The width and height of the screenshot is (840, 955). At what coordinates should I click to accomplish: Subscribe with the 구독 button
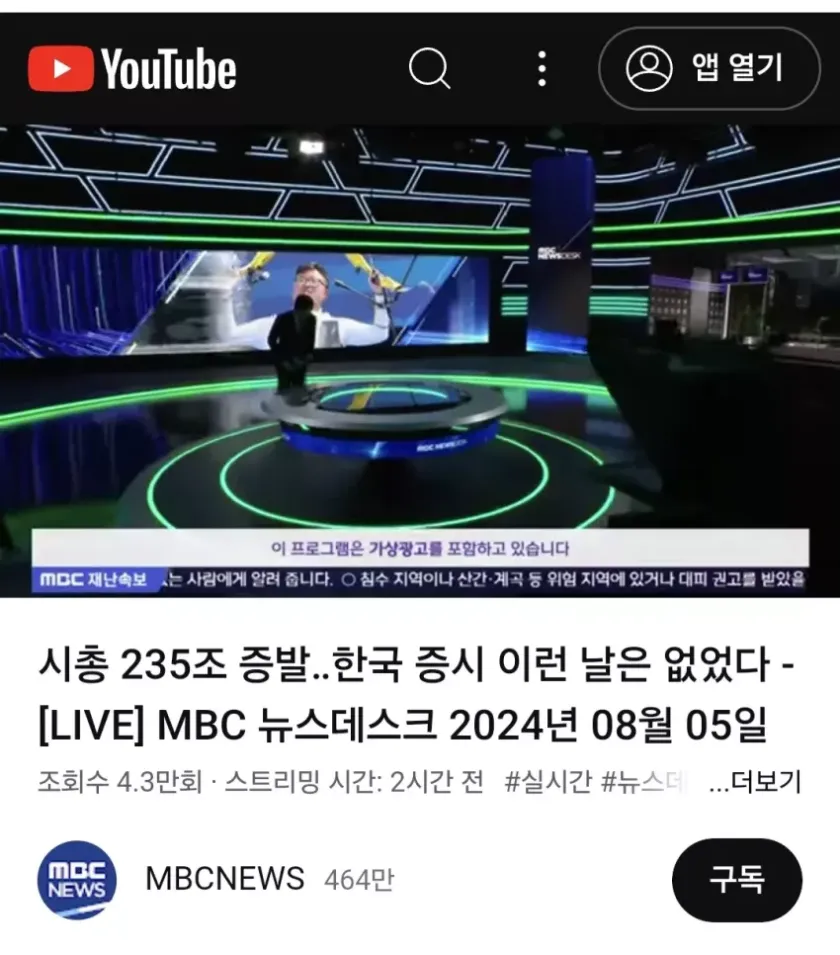pos(736,880)
